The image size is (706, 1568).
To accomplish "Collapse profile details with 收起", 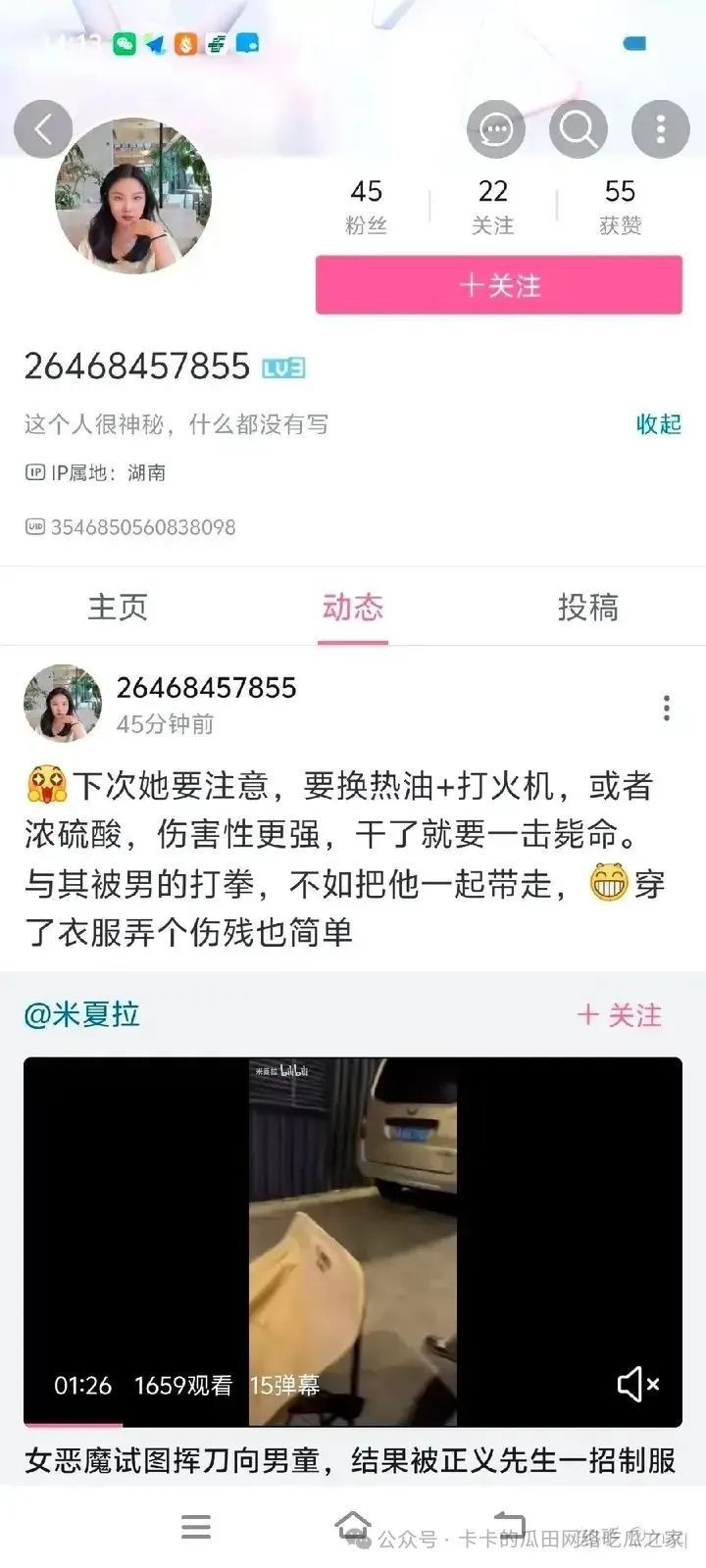I will [658, 424].
